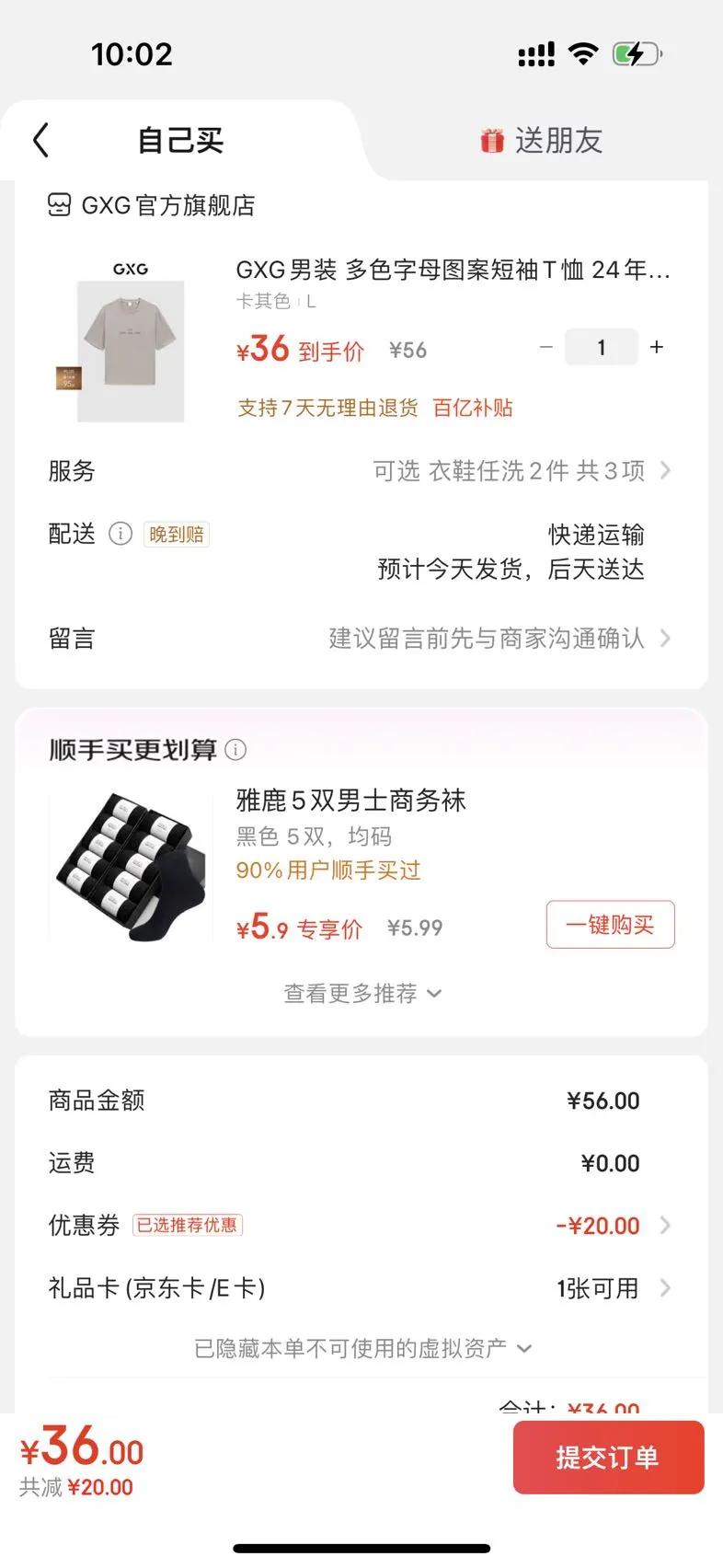Open the 留言 message row
The image size is (723, 1568).
tap(359, 639)
